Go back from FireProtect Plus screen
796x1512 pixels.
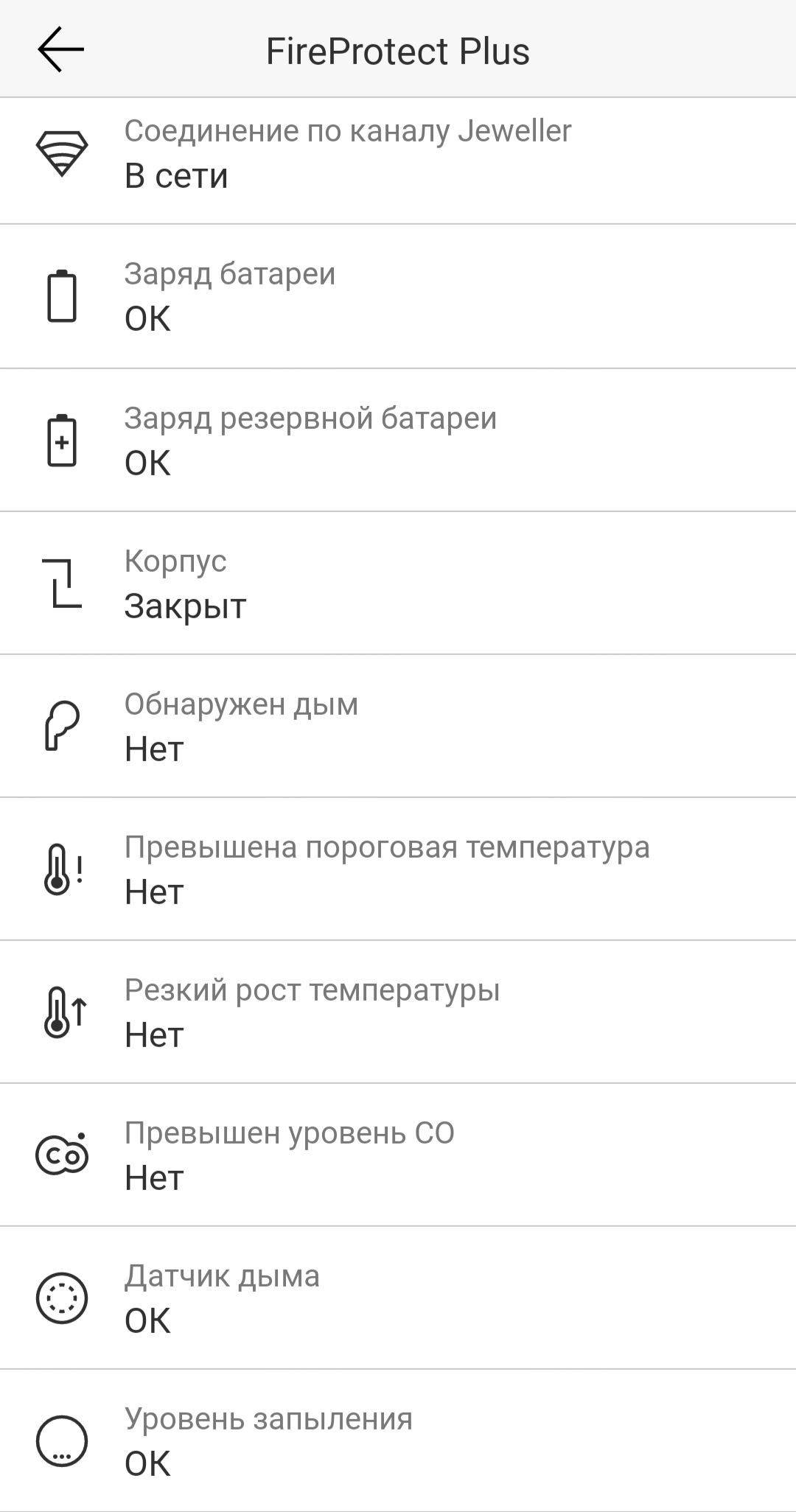[x=61, y=50]
